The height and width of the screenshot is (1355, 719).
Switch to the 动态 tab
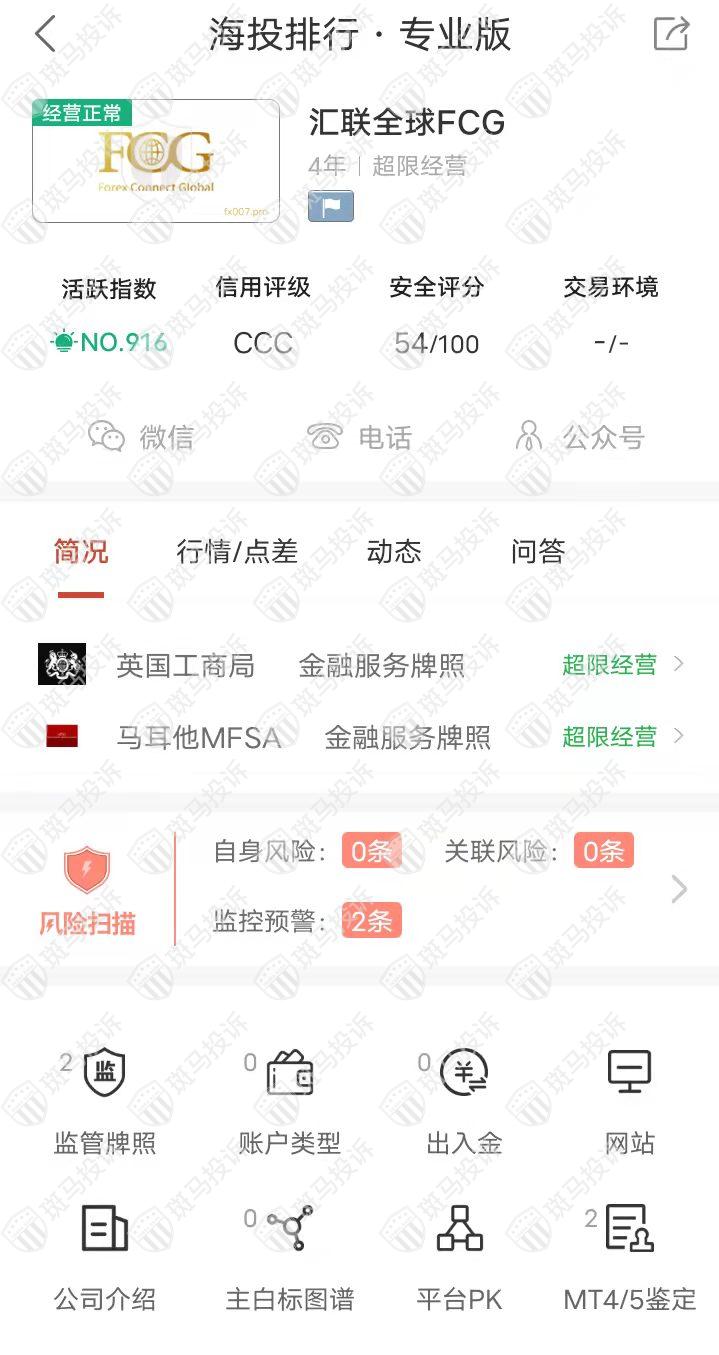394,552
